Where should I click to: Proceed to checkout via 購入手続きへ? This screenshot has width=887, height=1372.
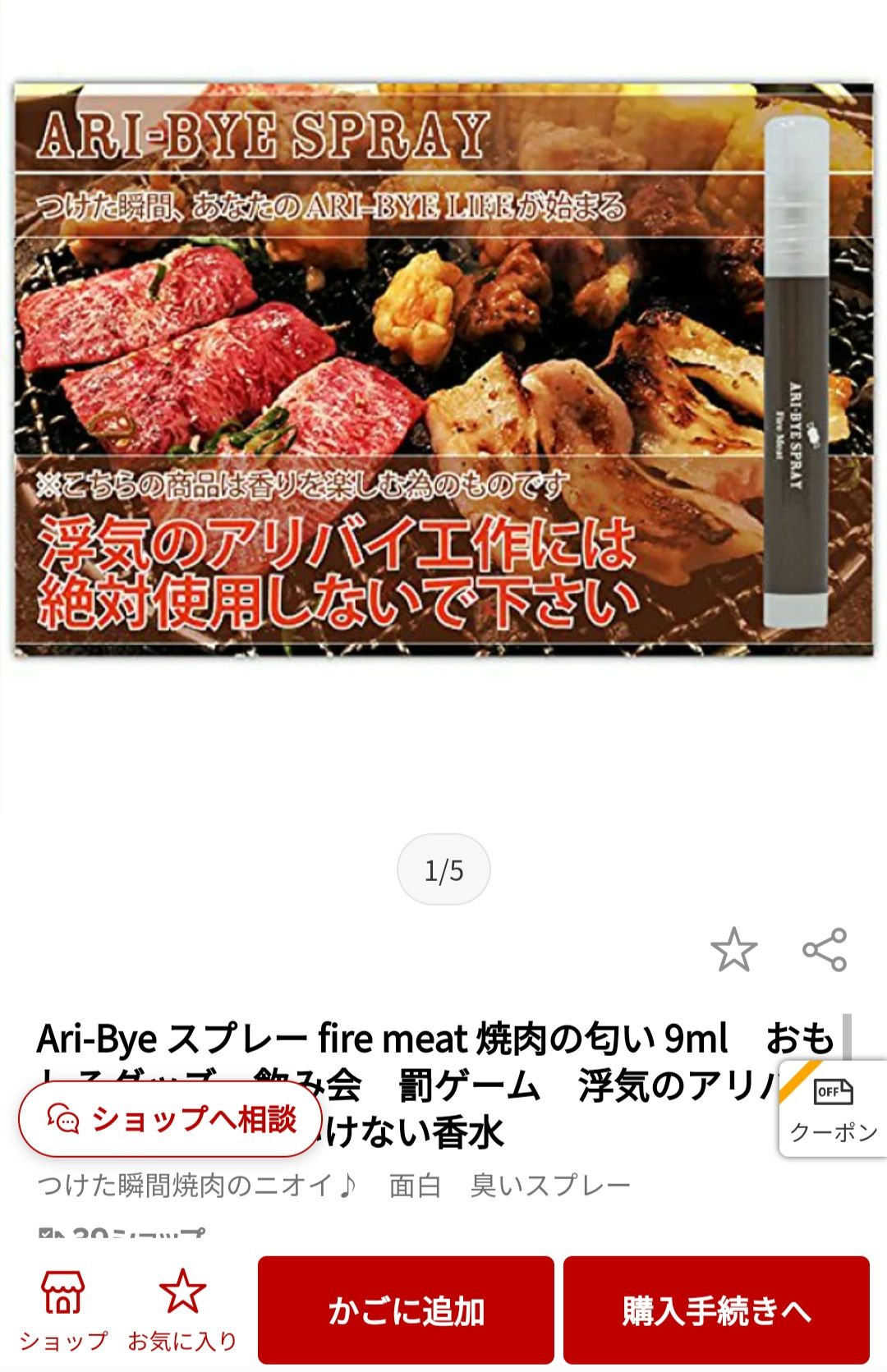(x=716, y=1310)
